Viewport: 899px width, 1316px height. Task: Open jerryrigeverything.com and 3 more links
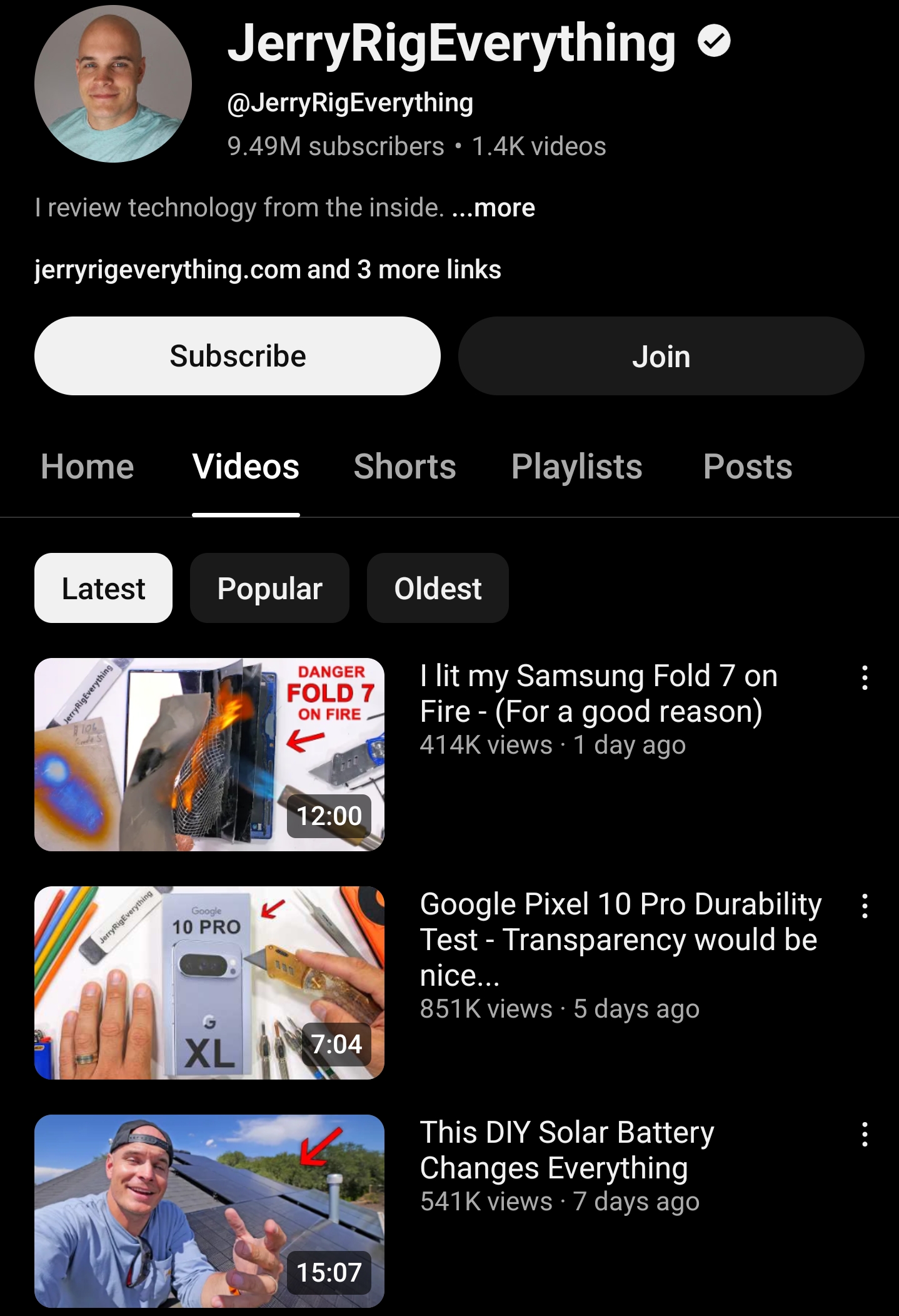[268, 270]
